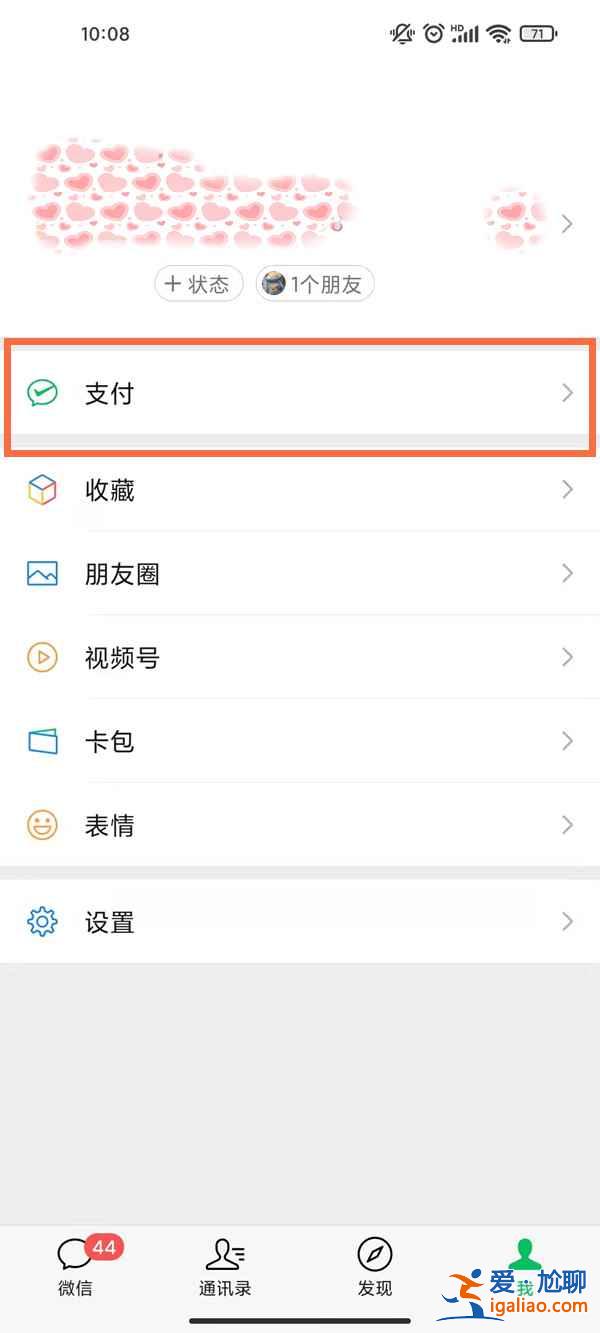Switch to the 发现 discover tab
This screenshot has height=1333, width=600.
click(x=375, y=1266)
